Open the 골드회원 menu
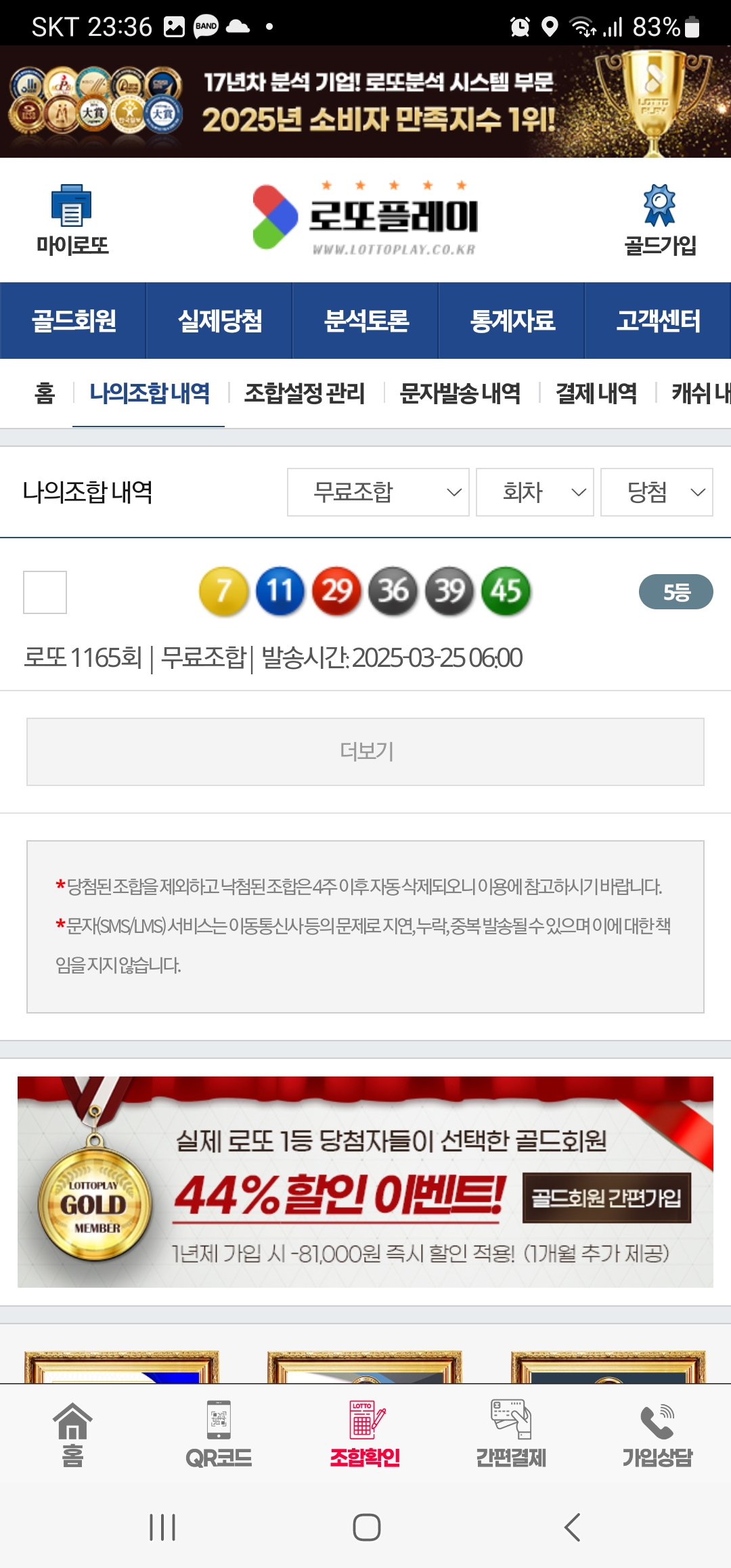The image size is (731, 1568). [73, 321]
